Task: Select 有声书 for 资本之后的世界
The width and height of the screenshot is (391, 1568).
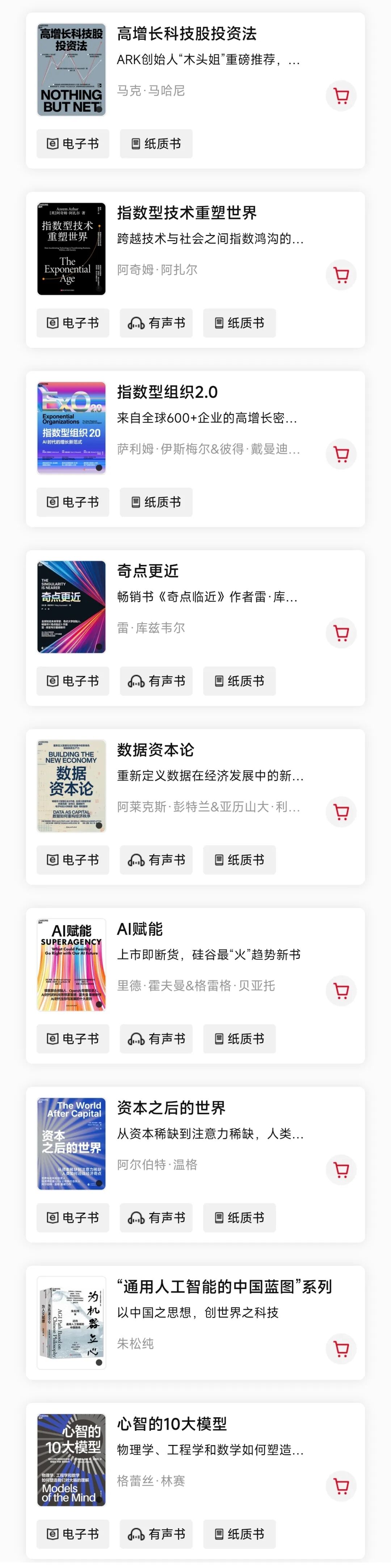Action: tap(156, 1217)
